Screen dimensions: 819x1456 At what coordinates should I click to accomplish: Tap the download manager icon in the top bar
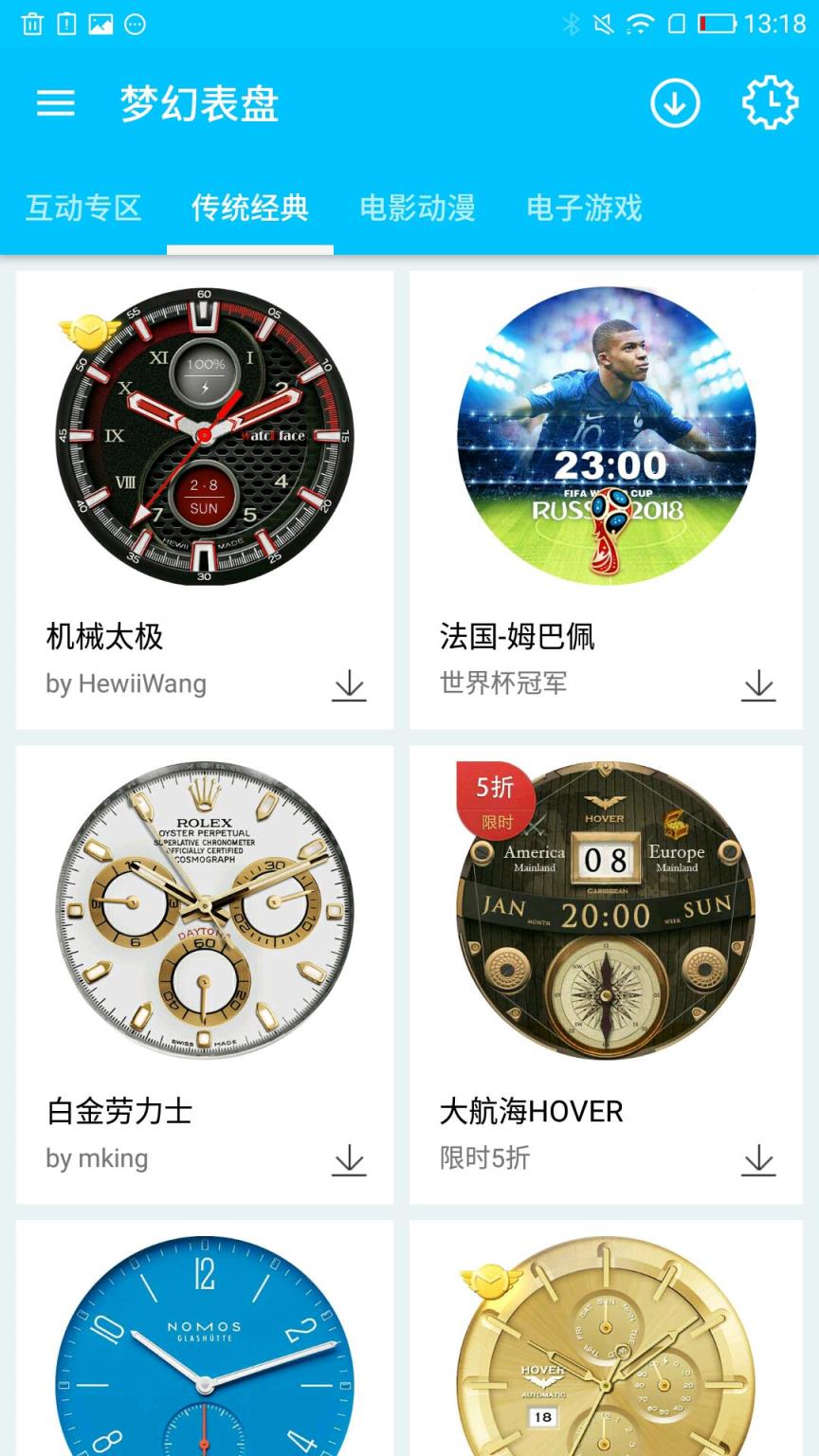point(675,104)
